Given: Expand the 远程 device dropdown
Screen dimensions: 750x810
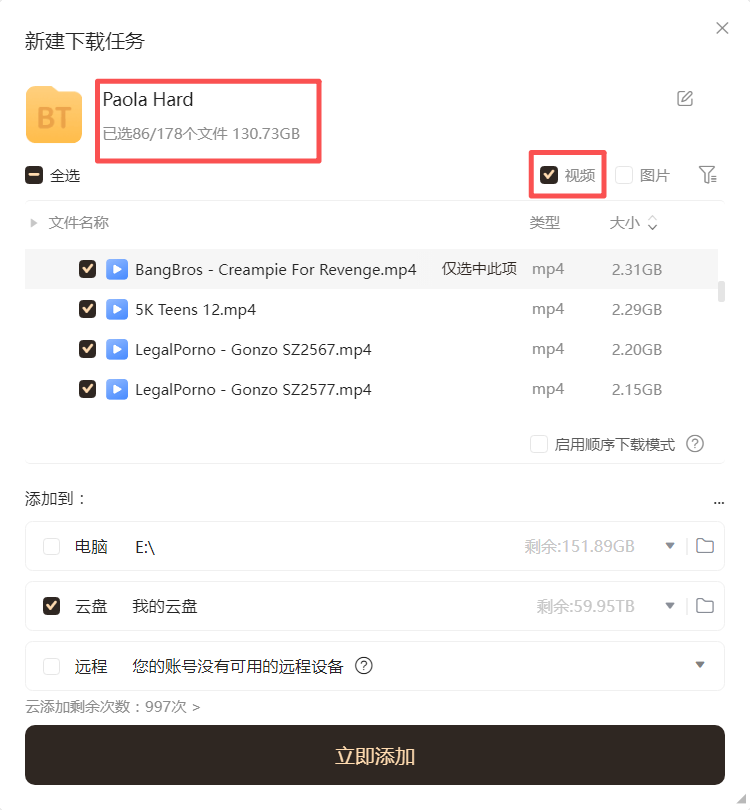Looking at the screenshot, I should coord(700,665).
